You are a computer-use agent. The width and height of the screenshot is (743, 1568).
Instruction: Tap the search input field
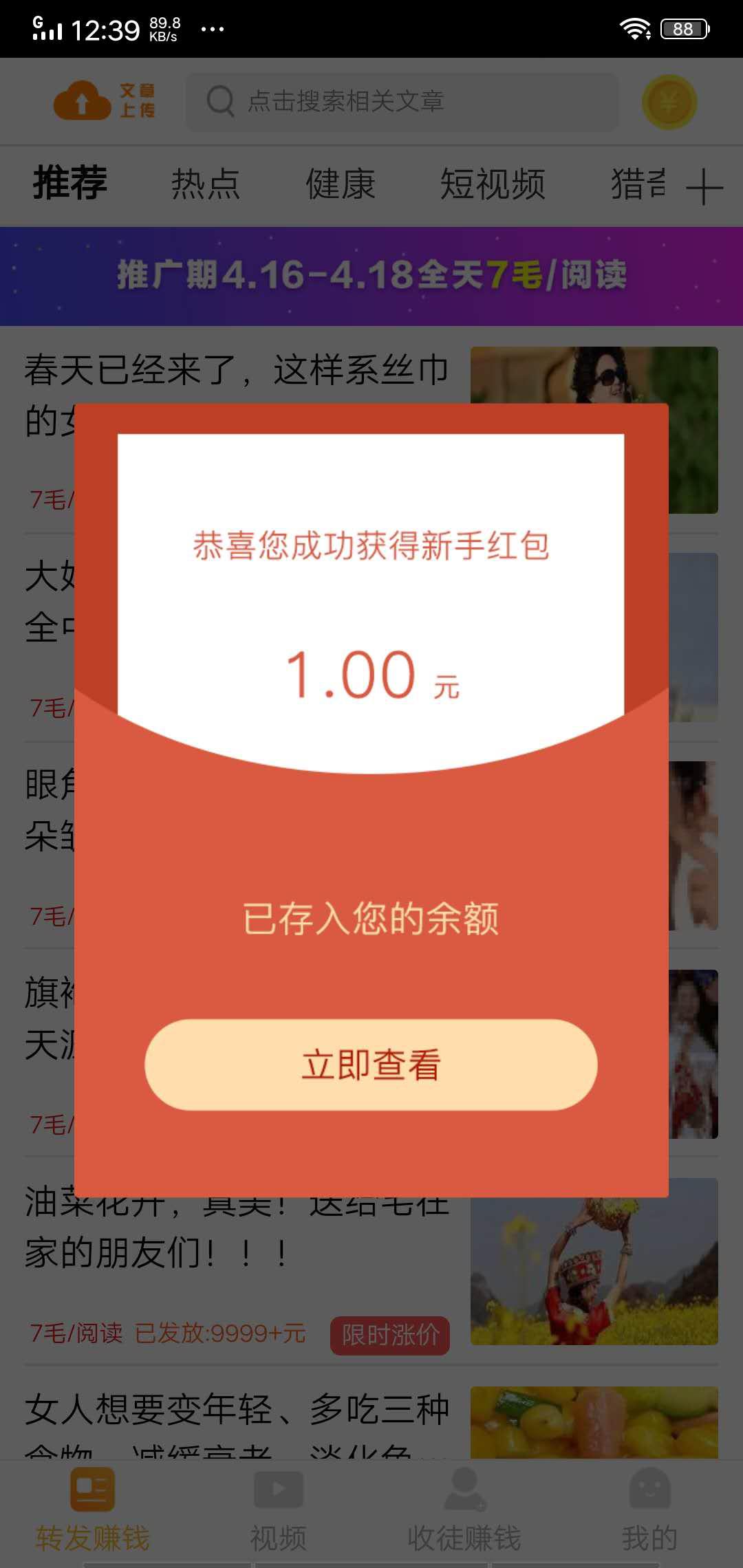[406, 102]
